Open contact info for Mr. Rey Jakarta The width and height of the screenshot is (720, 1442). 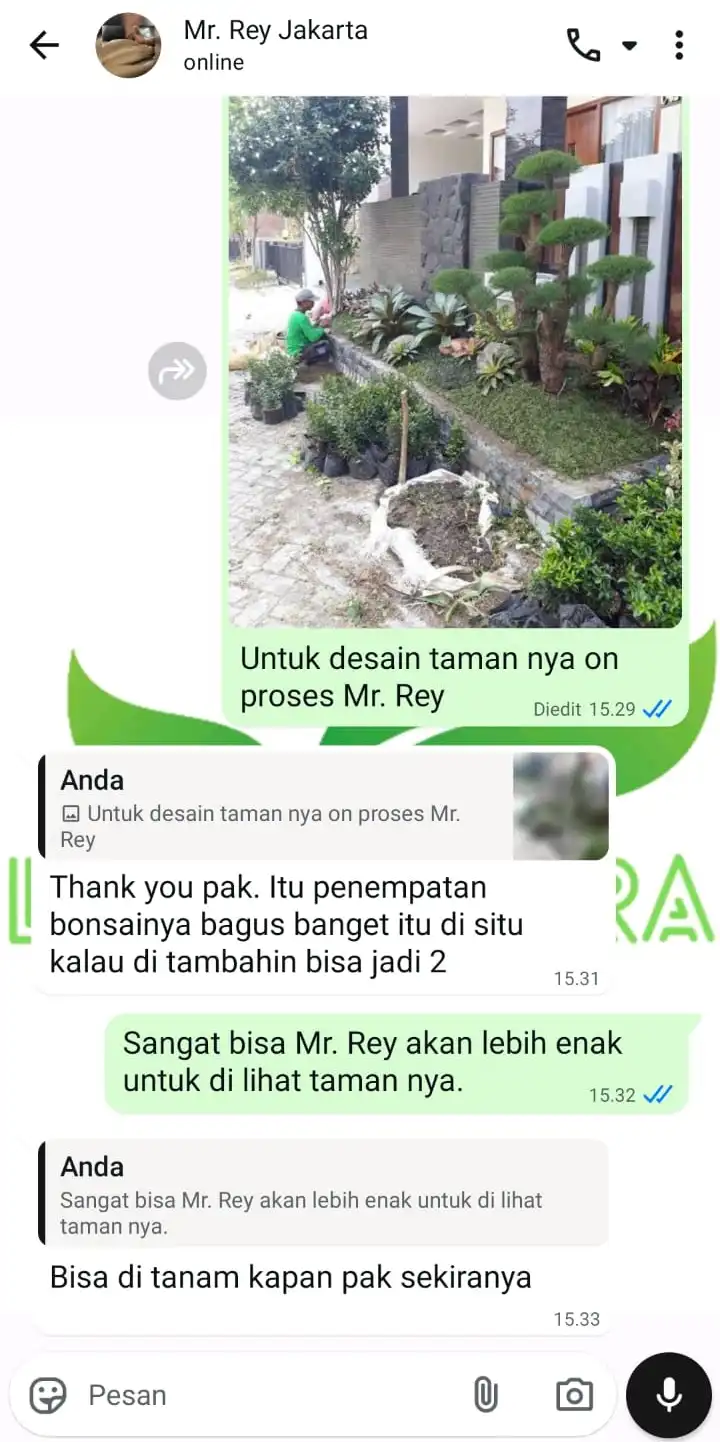click(x=275, y=45)
